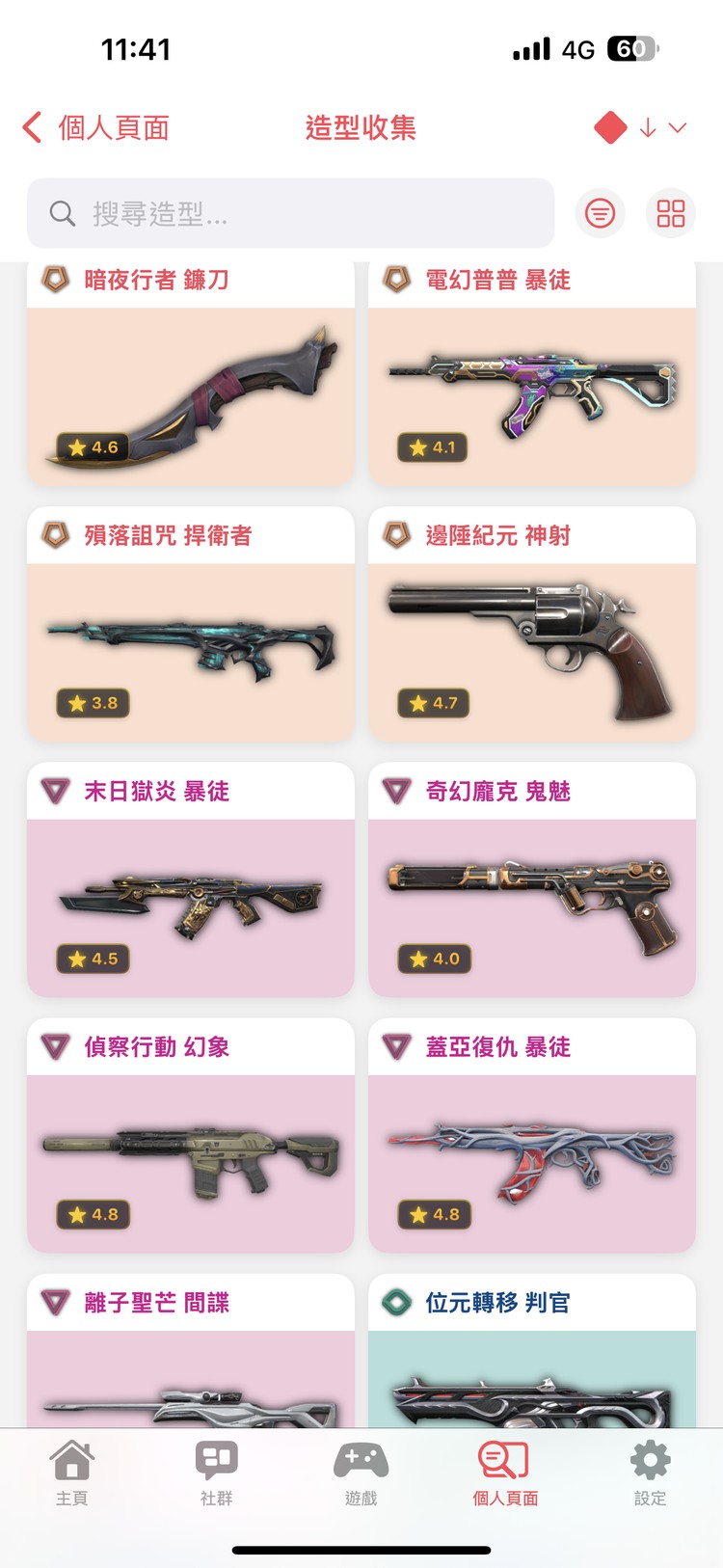Tap the ★4.7 rating badge on 邊陲紀元 神射
Image resolution: width=723 pixels, height=1568 pixels.
pyautogui.click(x=434, y=704)
